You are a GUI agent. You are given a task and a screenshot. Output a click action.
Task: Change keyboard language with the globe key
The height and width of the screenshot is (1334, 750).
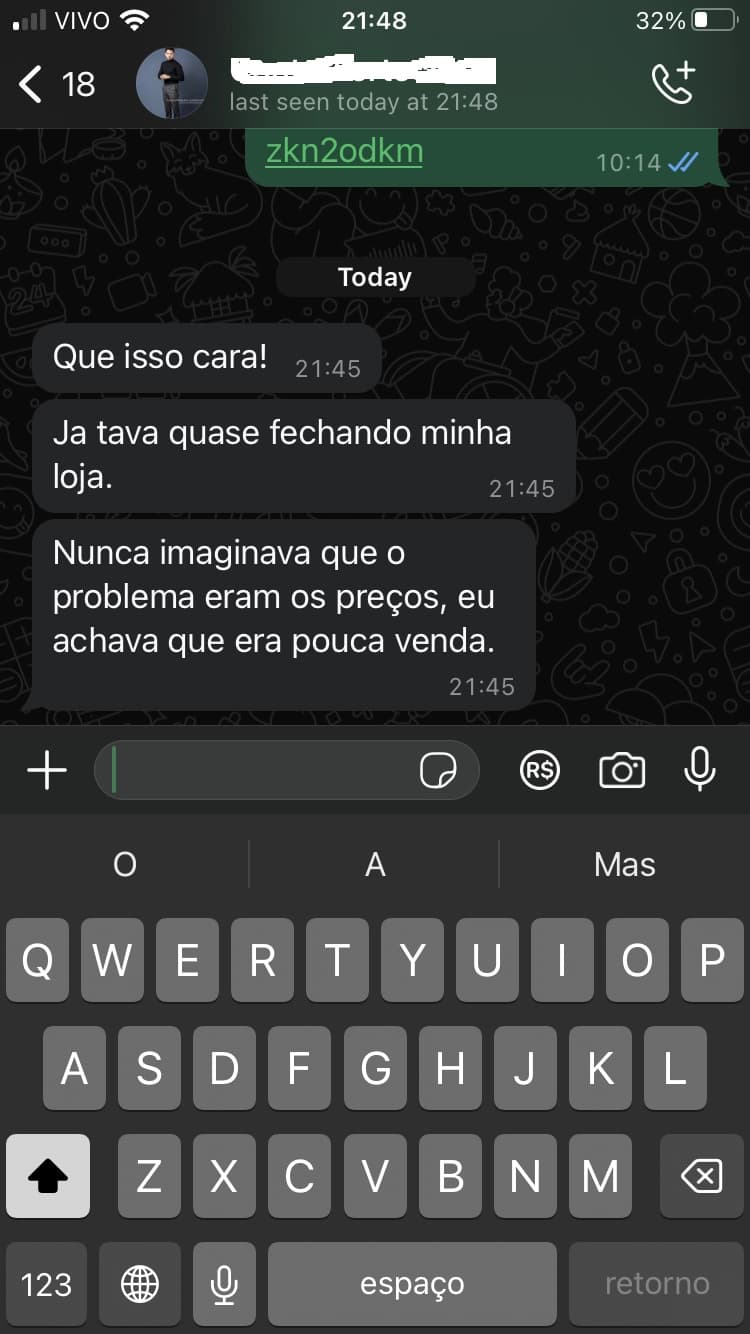point(139,1284)
